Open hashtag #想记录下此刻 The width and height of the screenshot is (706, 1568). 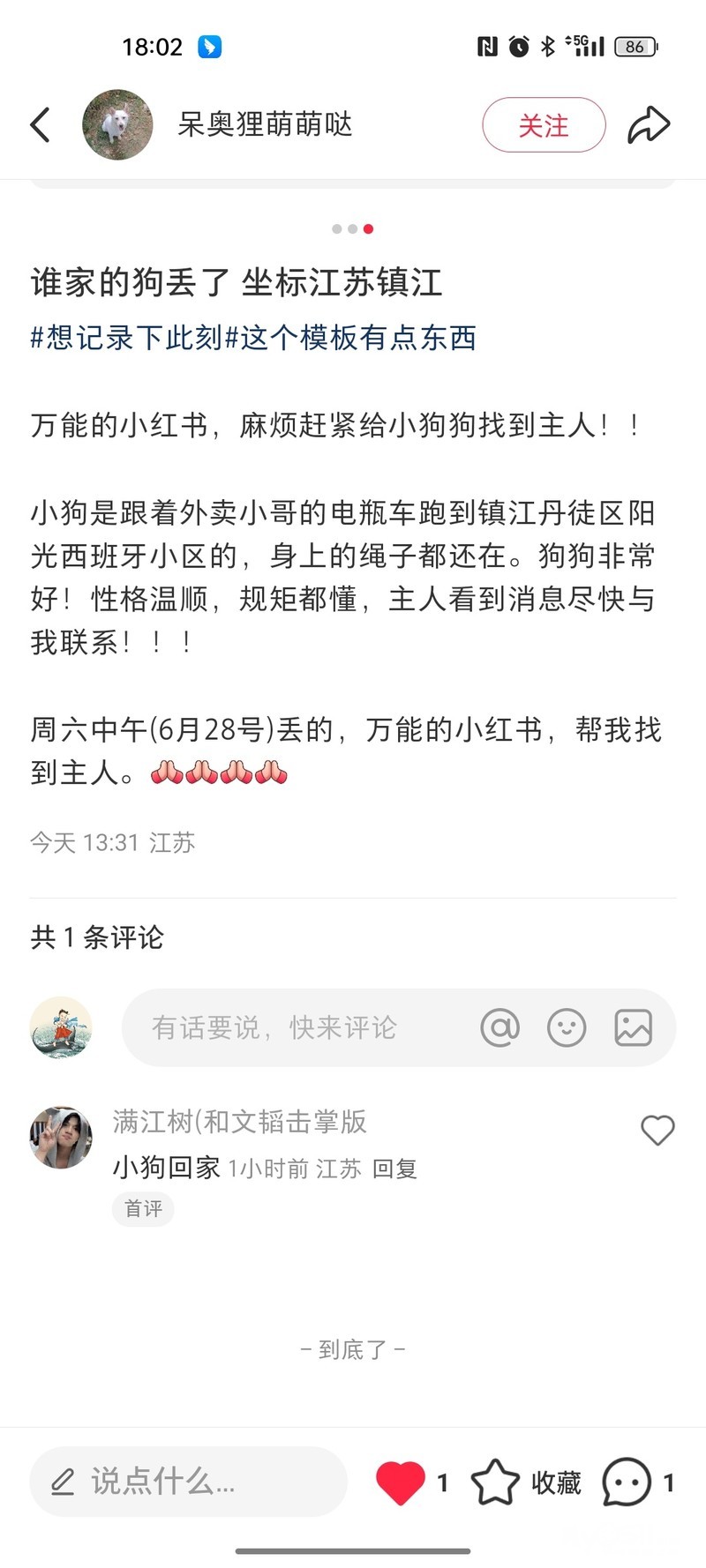click(x=126, y=337)
